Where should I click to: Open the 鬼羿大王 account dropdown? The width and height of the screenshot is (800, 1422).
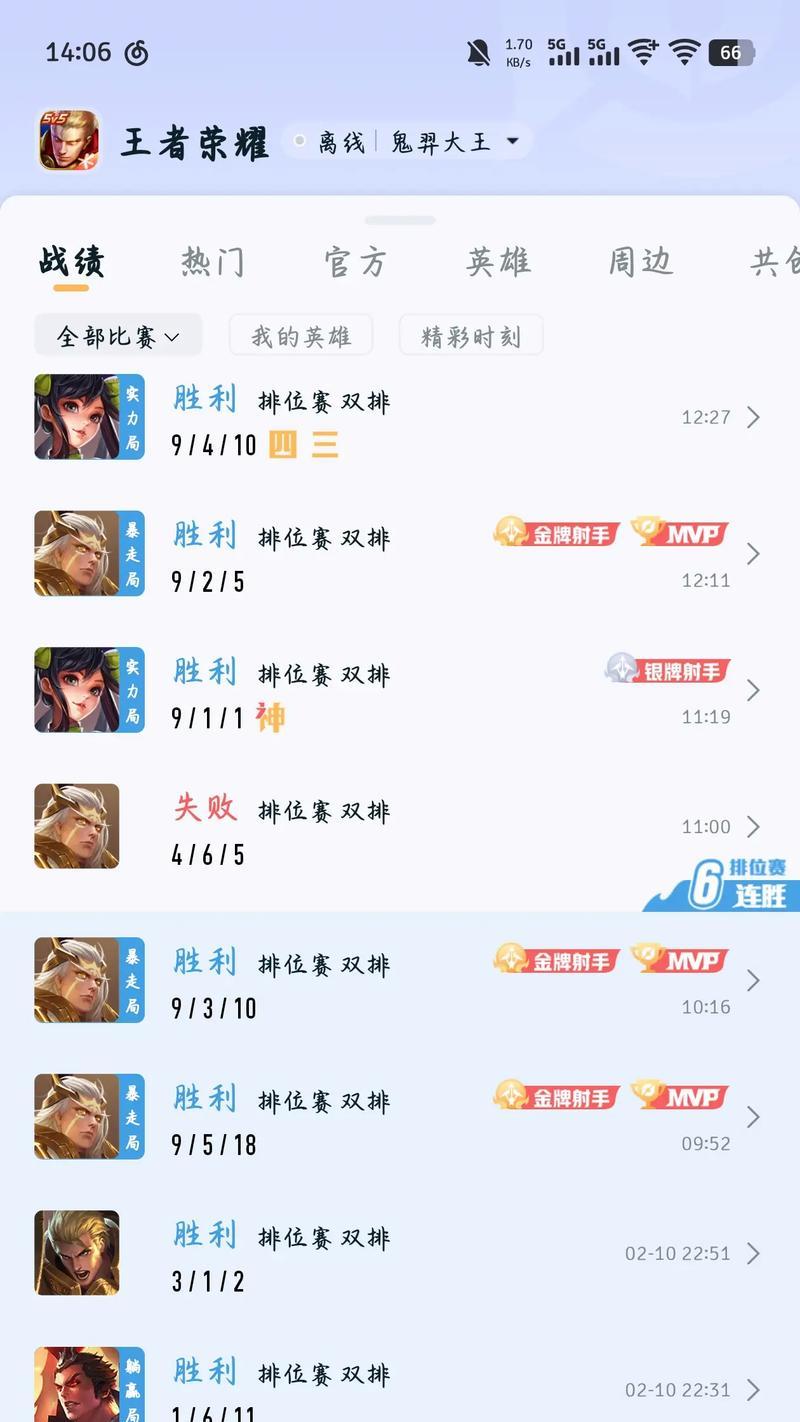[x=512, y=142]
